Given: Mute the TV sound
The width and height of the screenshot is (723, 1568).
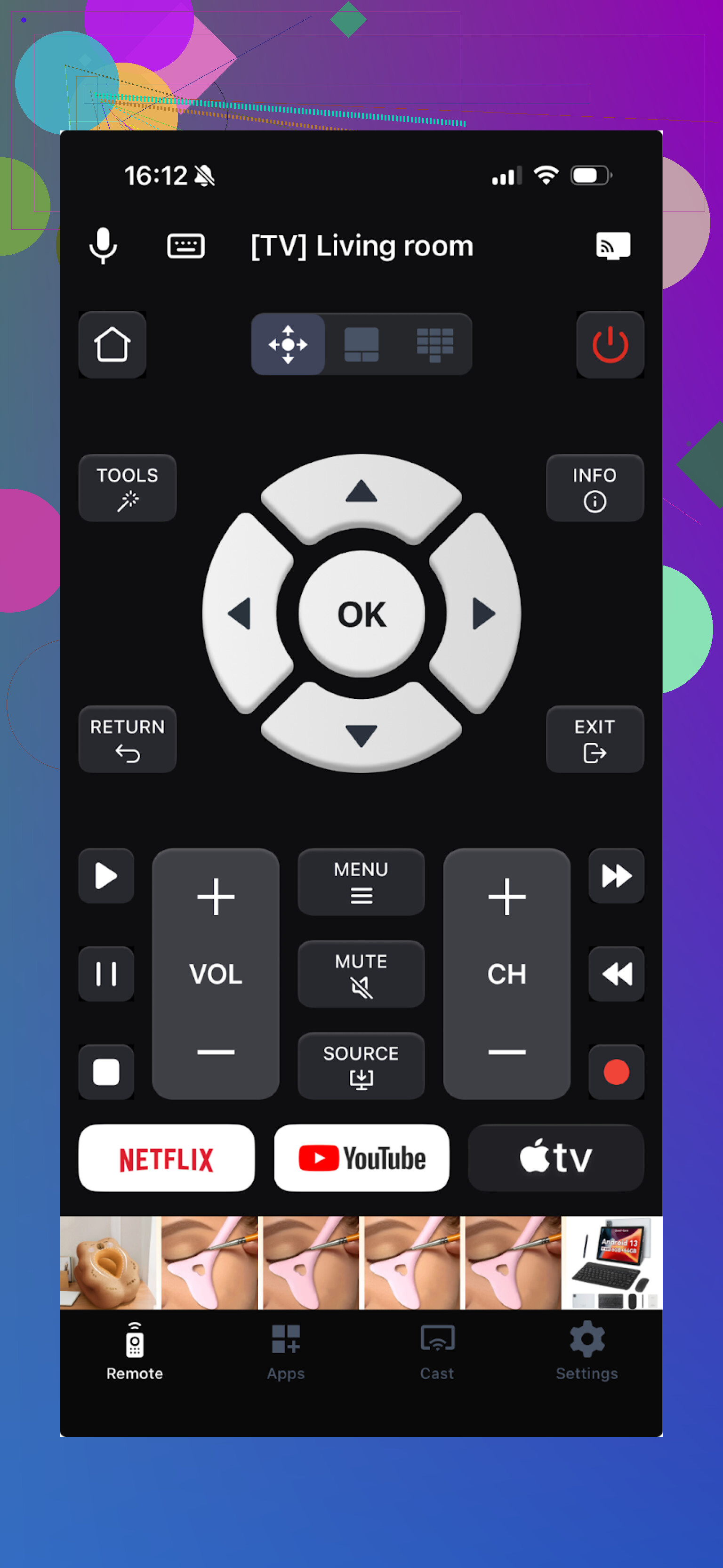Looking at the screenshot, I should (x=361, y=973).
